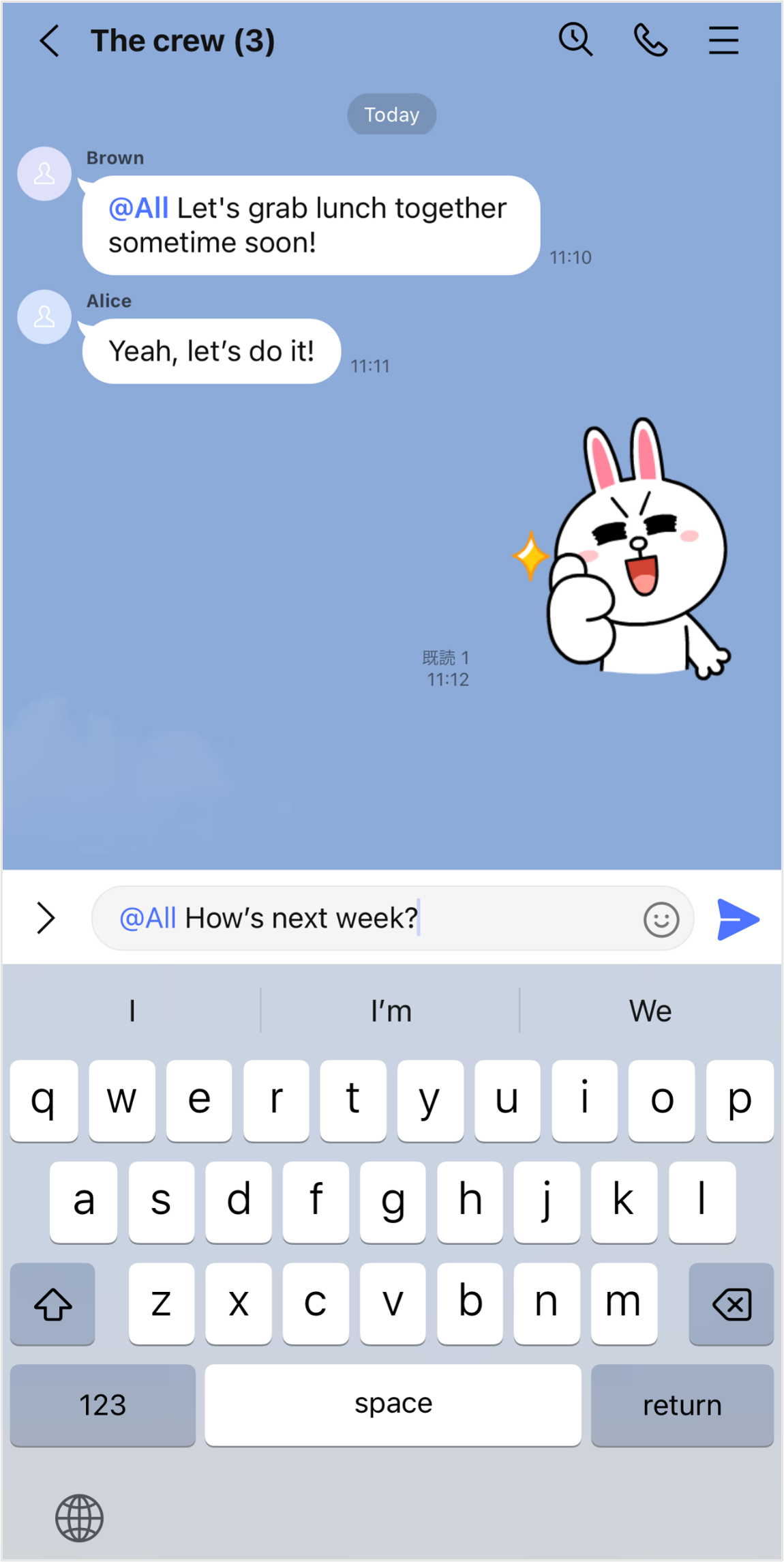Select the "I'm" keyboard suggestion
784x1562 pixels.
[x=391, y=1011]
